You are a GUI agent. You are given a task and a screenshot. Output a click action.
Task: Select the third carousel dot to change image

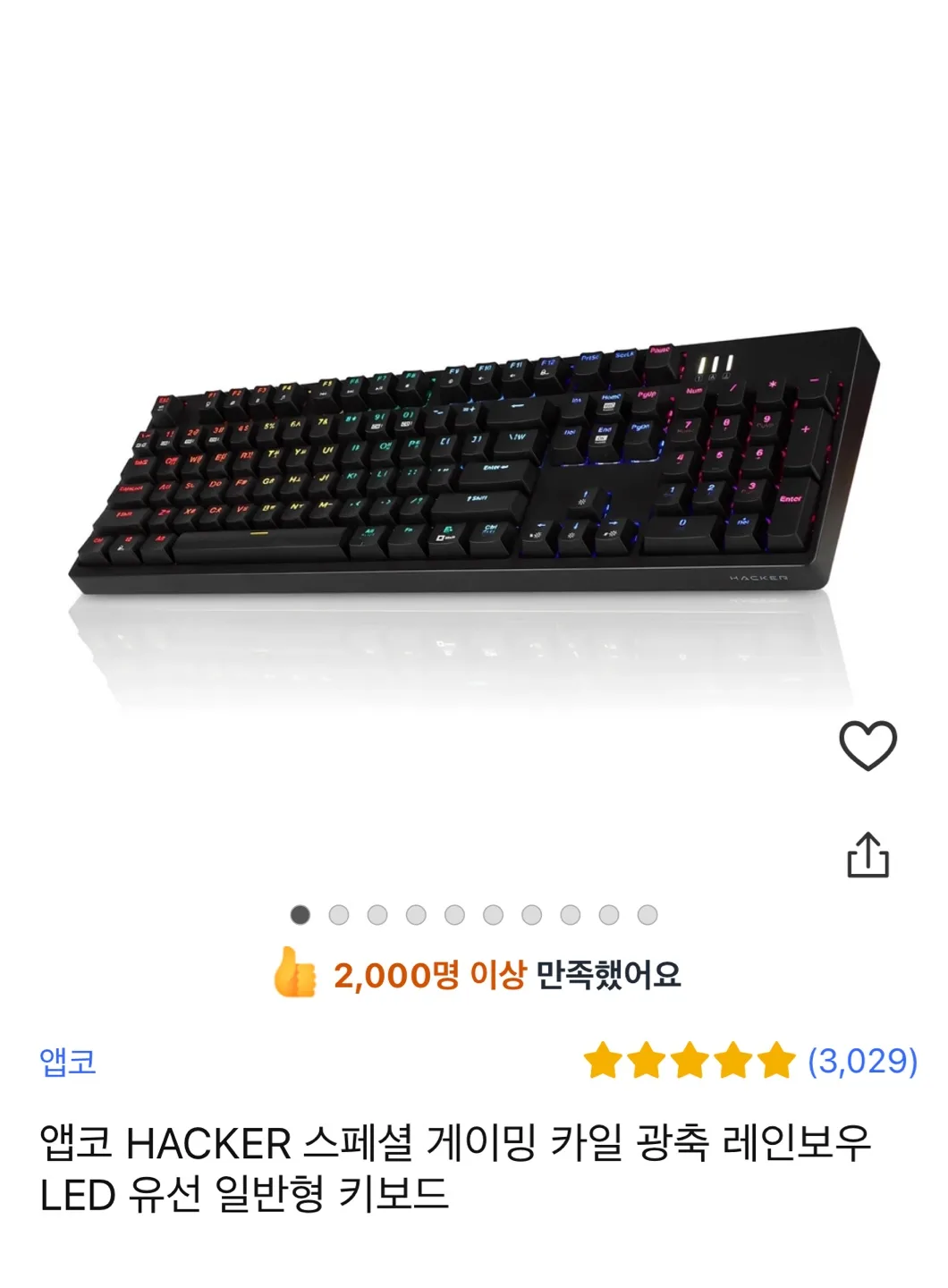click(x=378, y=913)
